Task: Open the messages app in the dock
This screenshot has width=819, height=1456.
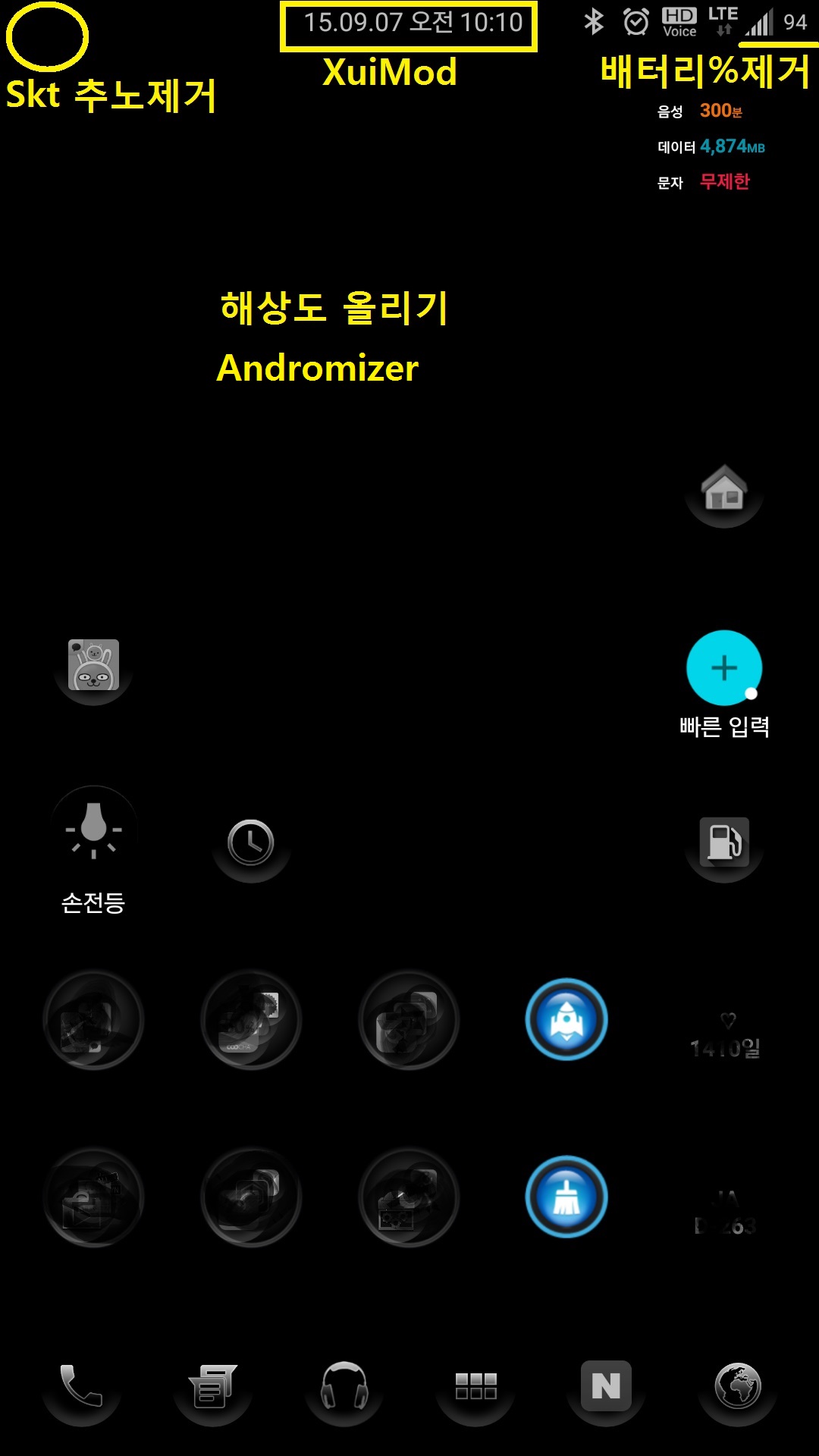Action: coord(213,1385)
